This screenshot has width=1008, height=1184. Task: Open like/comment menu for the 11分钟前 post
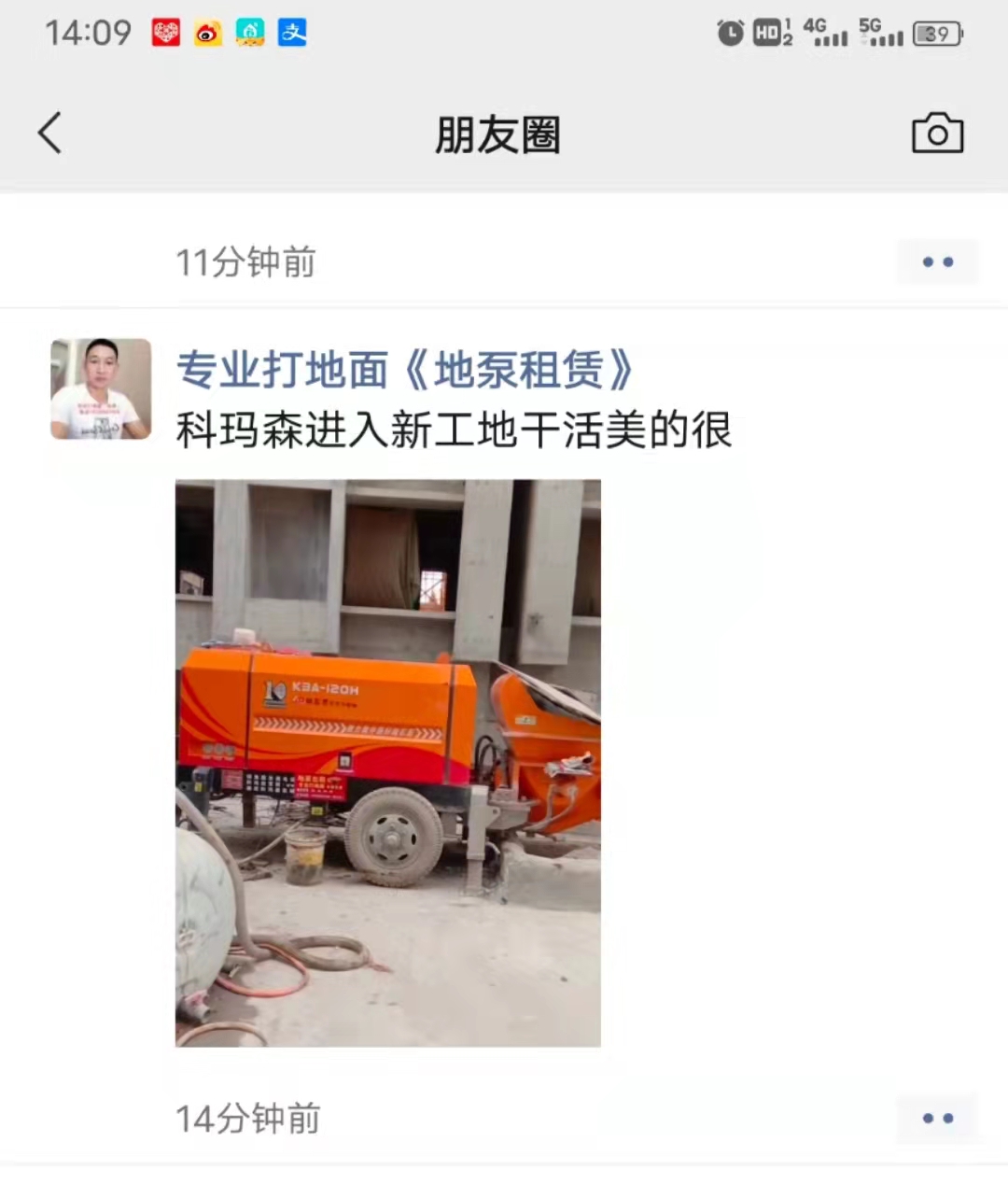click(937, 262)
